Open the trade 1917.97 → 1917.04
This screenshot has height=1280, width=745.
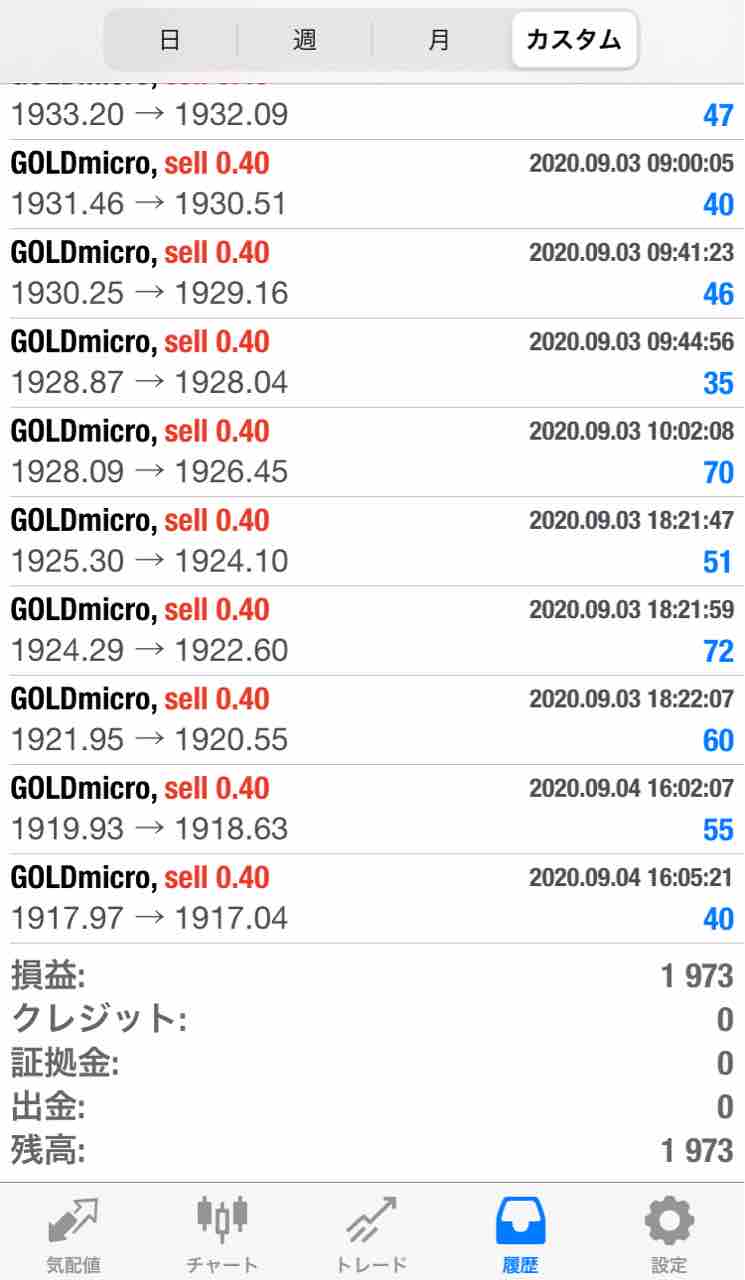click(x=372, y=898)
